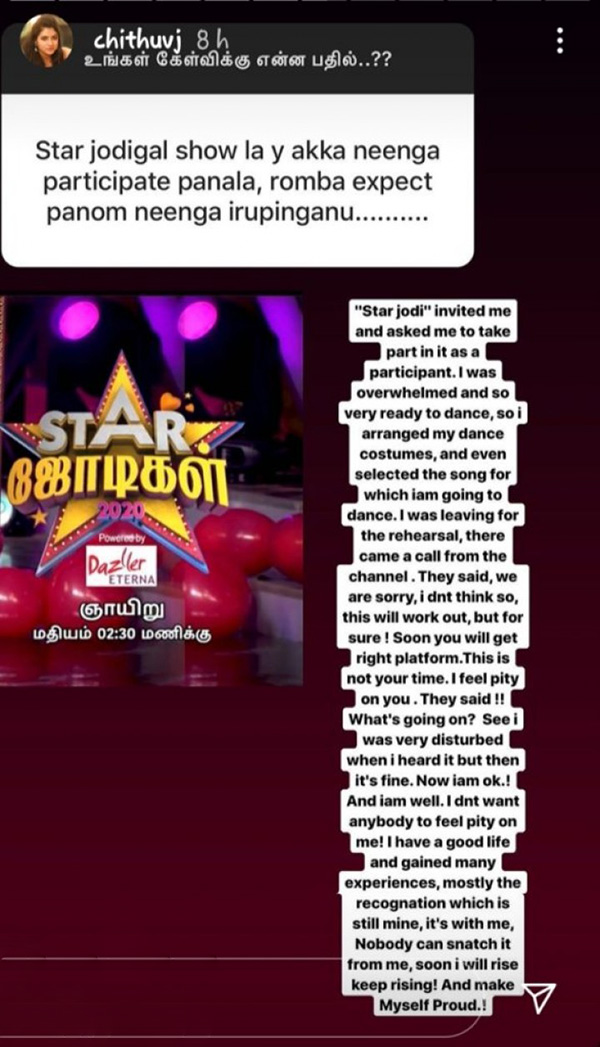Open the story overflow menu
The width and height of the screenshot is (600, 1047).
[x=559, y=40]
